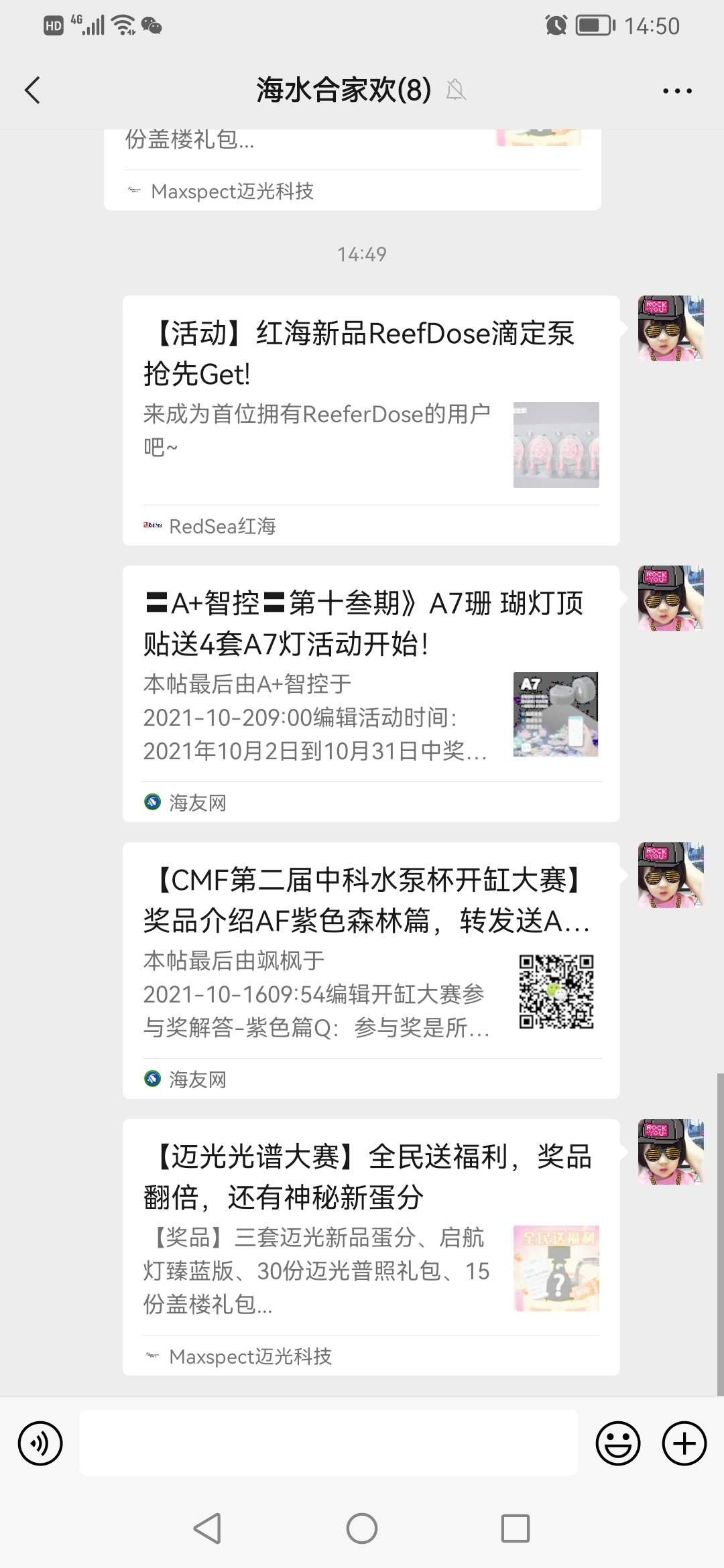This screenshot has height=1568, width=724.
Task: Open the RedSea ReefDose article card
Action: coord(370,419)
